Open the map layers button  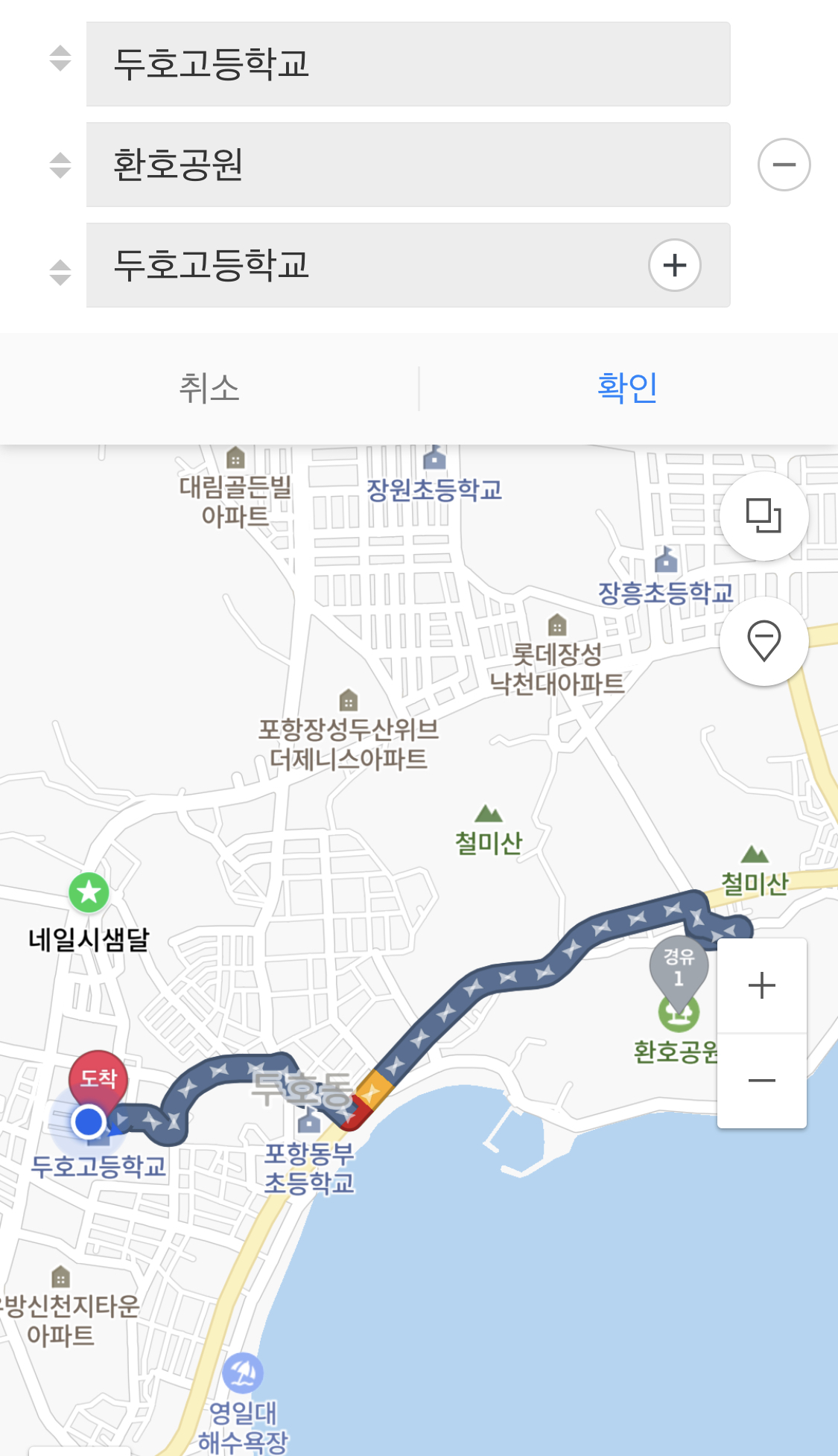pos(764,515)
